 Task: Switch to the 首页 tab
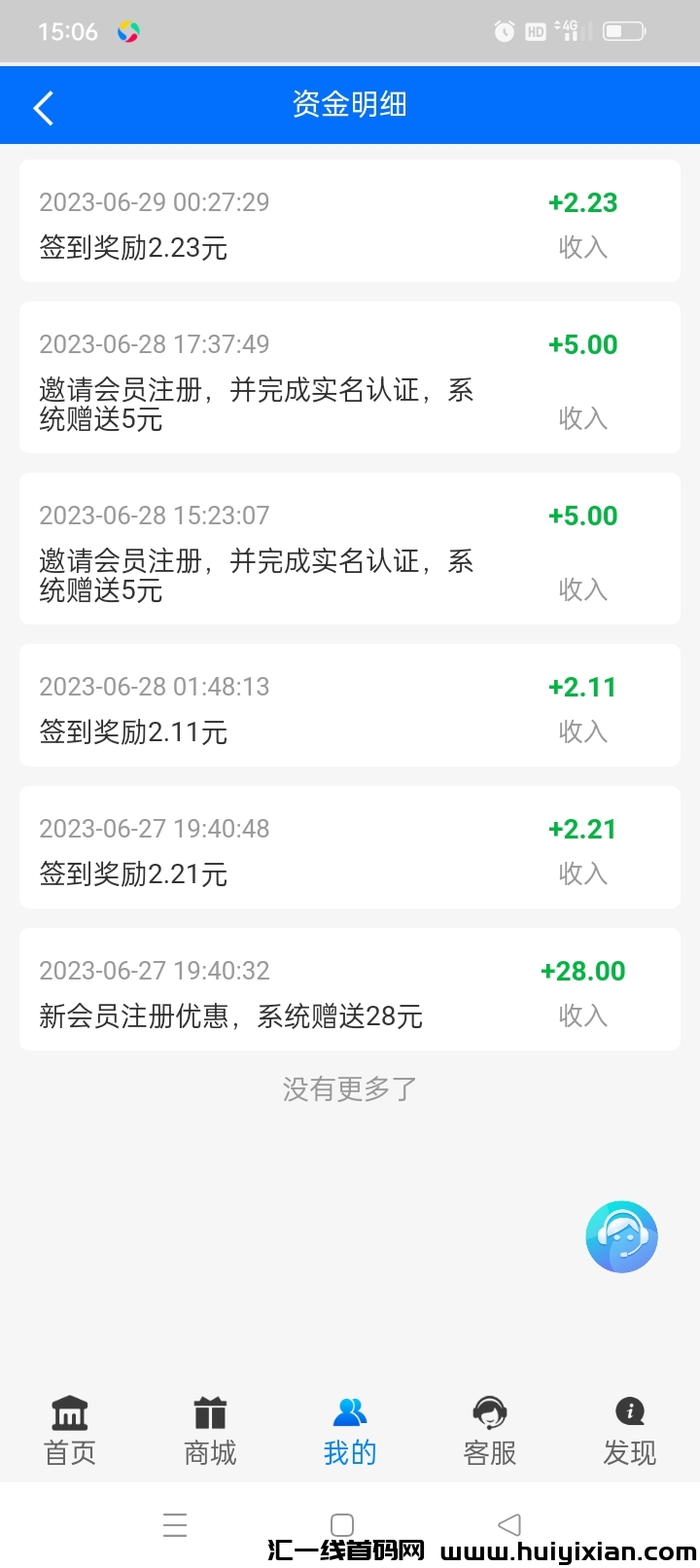70,1430
